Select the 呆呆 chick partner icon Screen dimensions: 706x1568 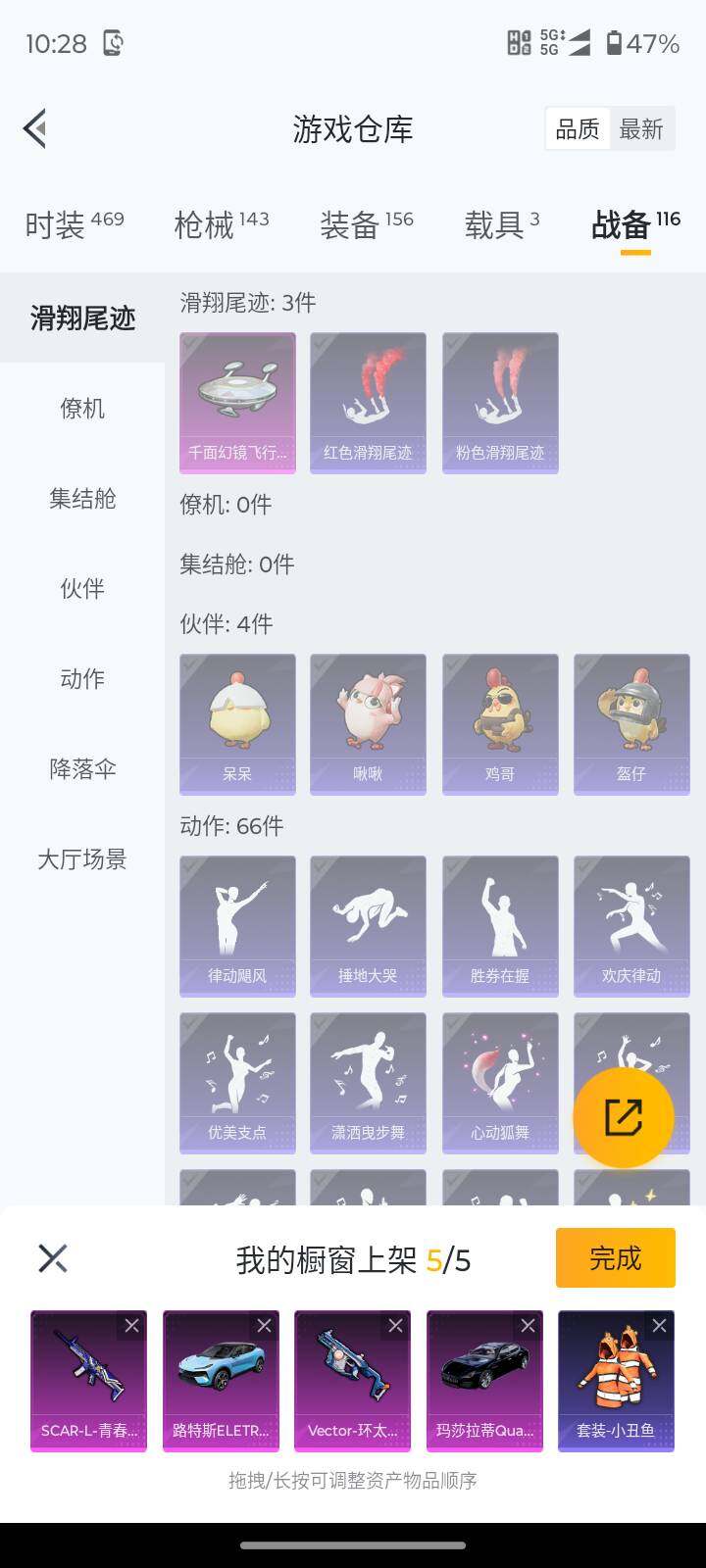tap(236, 723)
